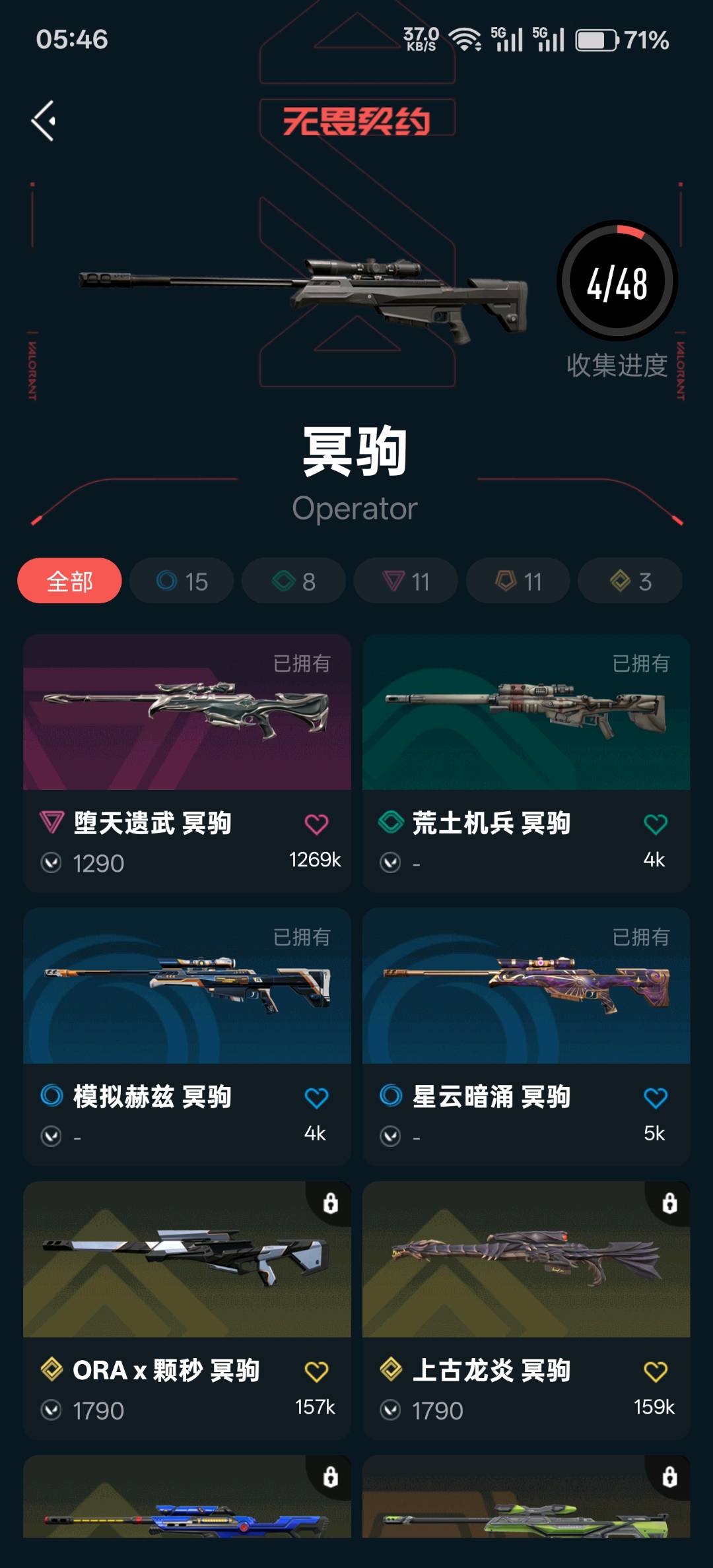This screenshot has height=1568, width=713.
Task: Open the 模拟赫兹 冥驹 skin card
Action: tap(187, 1037)
